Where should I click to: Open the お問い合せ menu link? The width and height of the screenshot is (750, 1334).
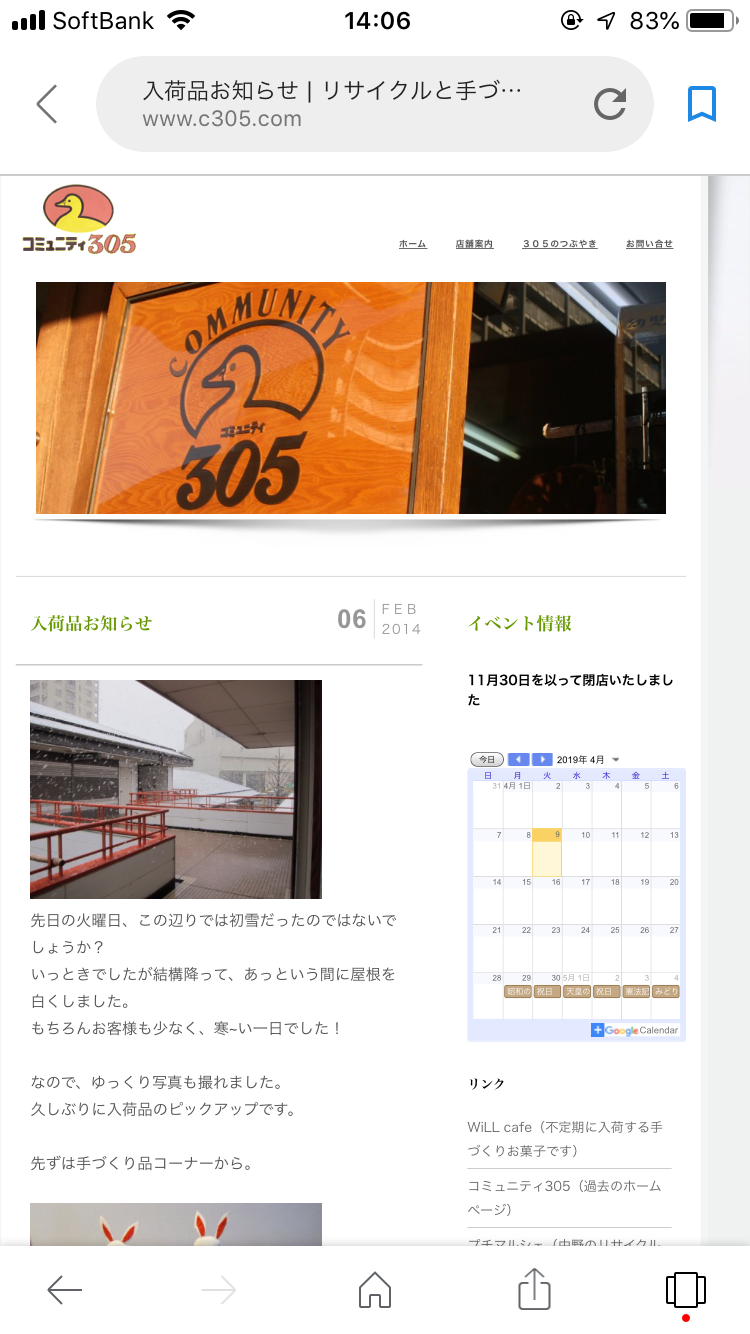[x=650, y=244]
